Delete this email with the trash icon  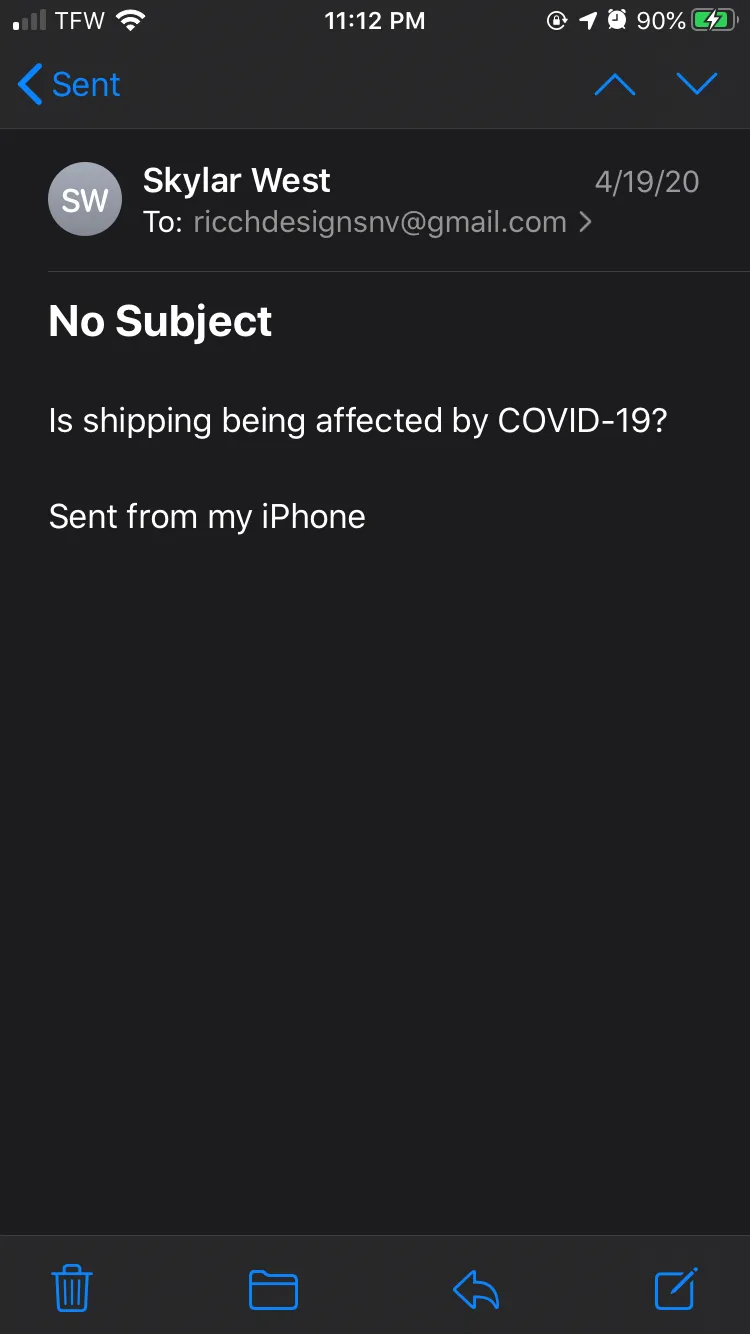tap(72, 1288)
